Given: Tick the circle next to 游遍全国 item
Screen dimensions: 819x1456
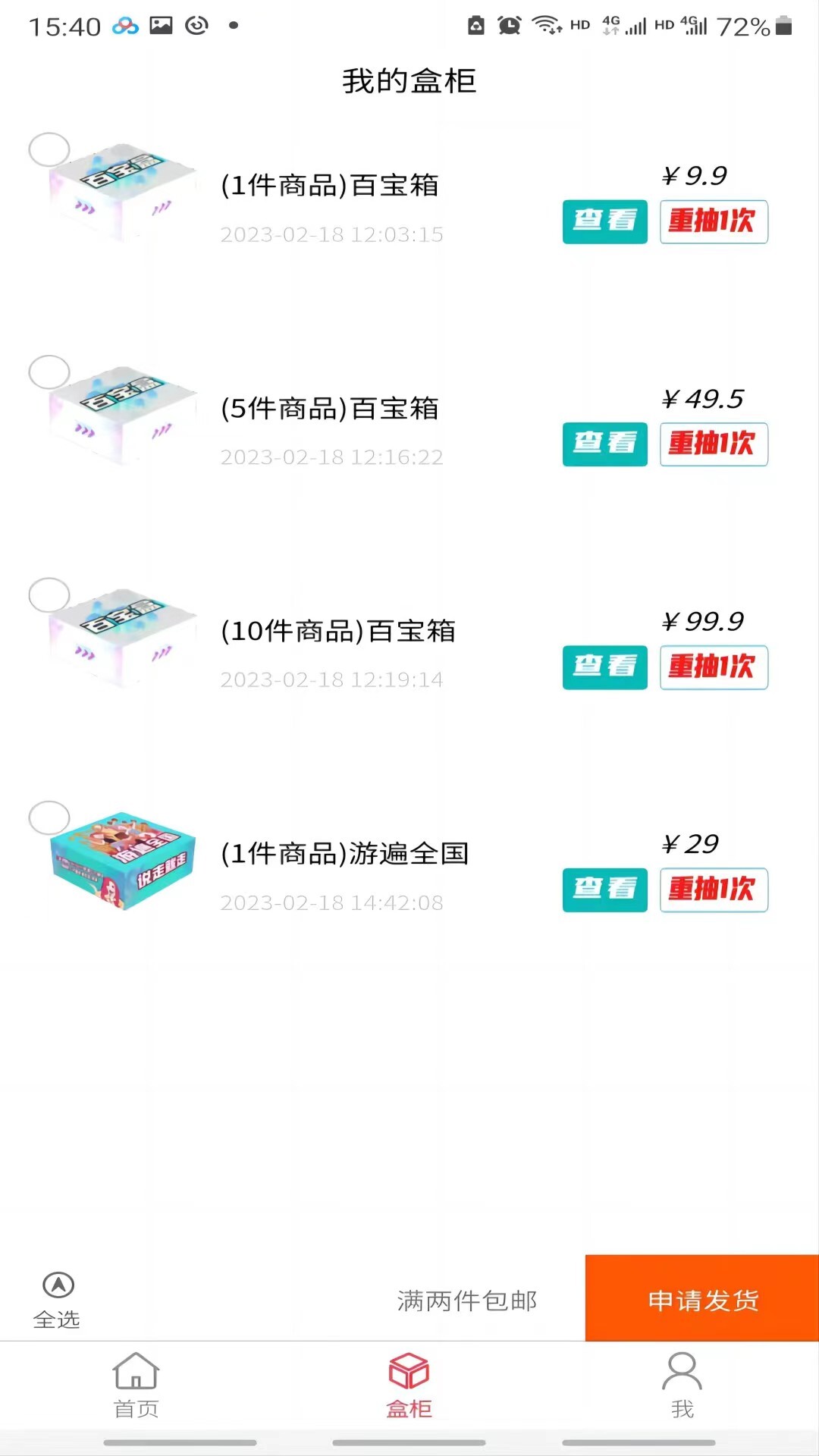Looking at the screenshot, I should (48, 817).
